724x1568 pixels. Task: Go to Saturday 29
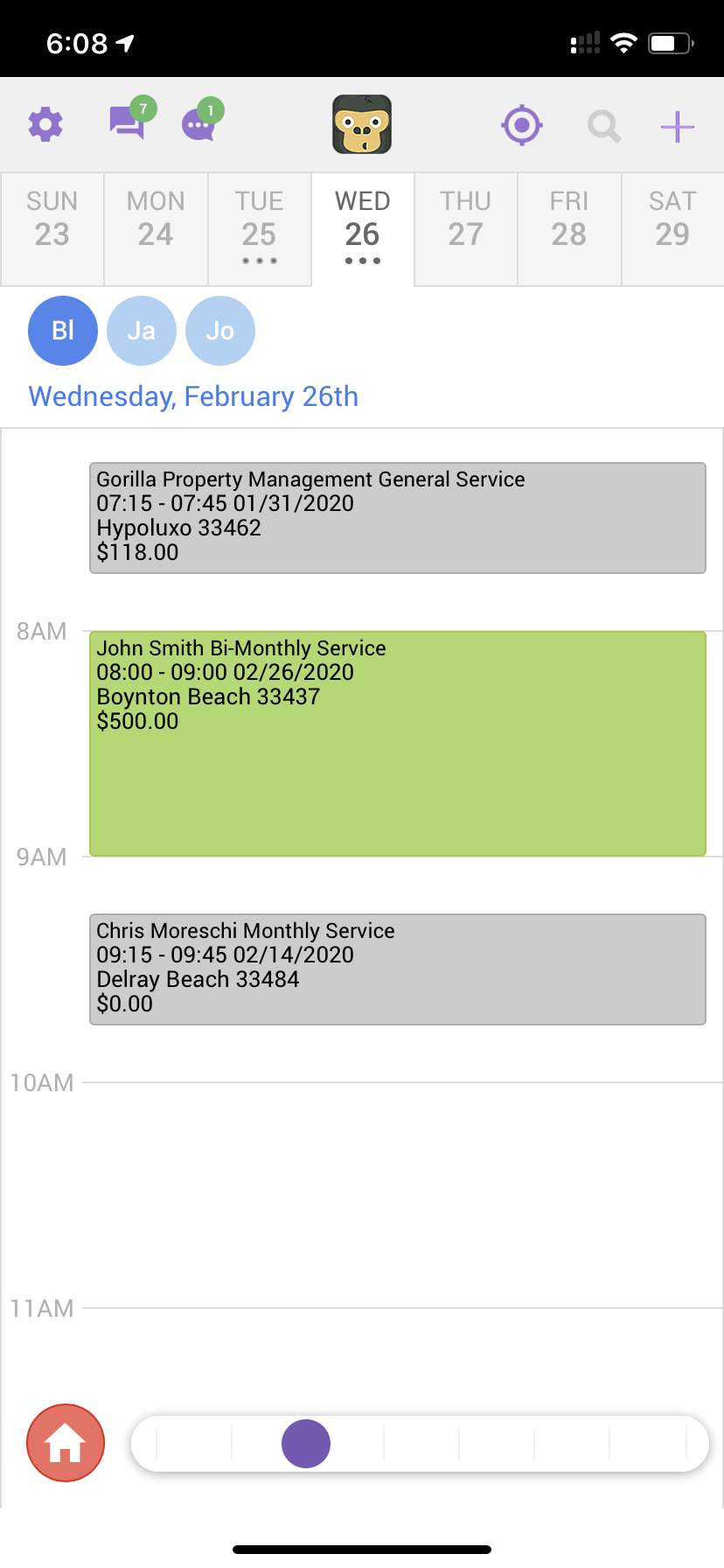(672, 229)
